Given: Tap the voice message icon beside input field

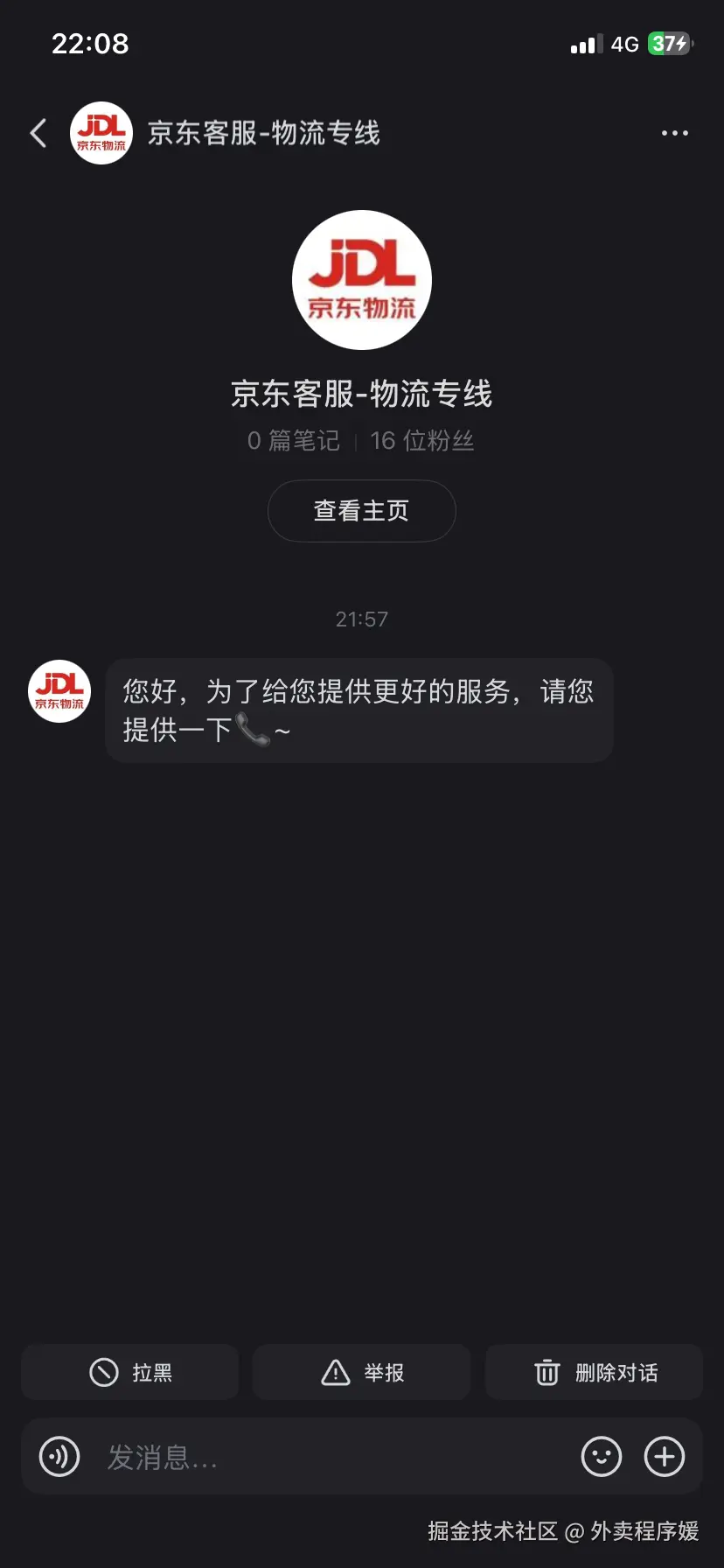Looking at the screenshot, I should coord(58,1456).
